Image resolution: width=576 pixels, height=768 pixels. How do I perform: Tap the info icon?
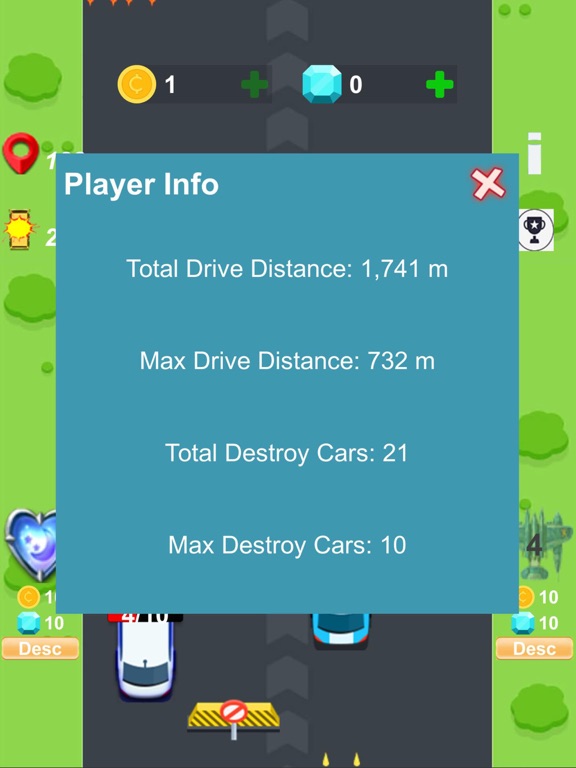click(534, 153)
